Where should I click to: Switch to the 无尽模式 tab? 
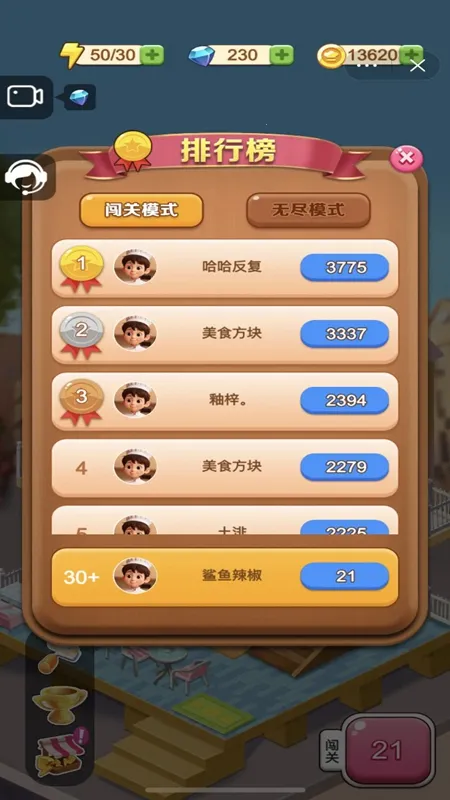click(x=308, y=210)
